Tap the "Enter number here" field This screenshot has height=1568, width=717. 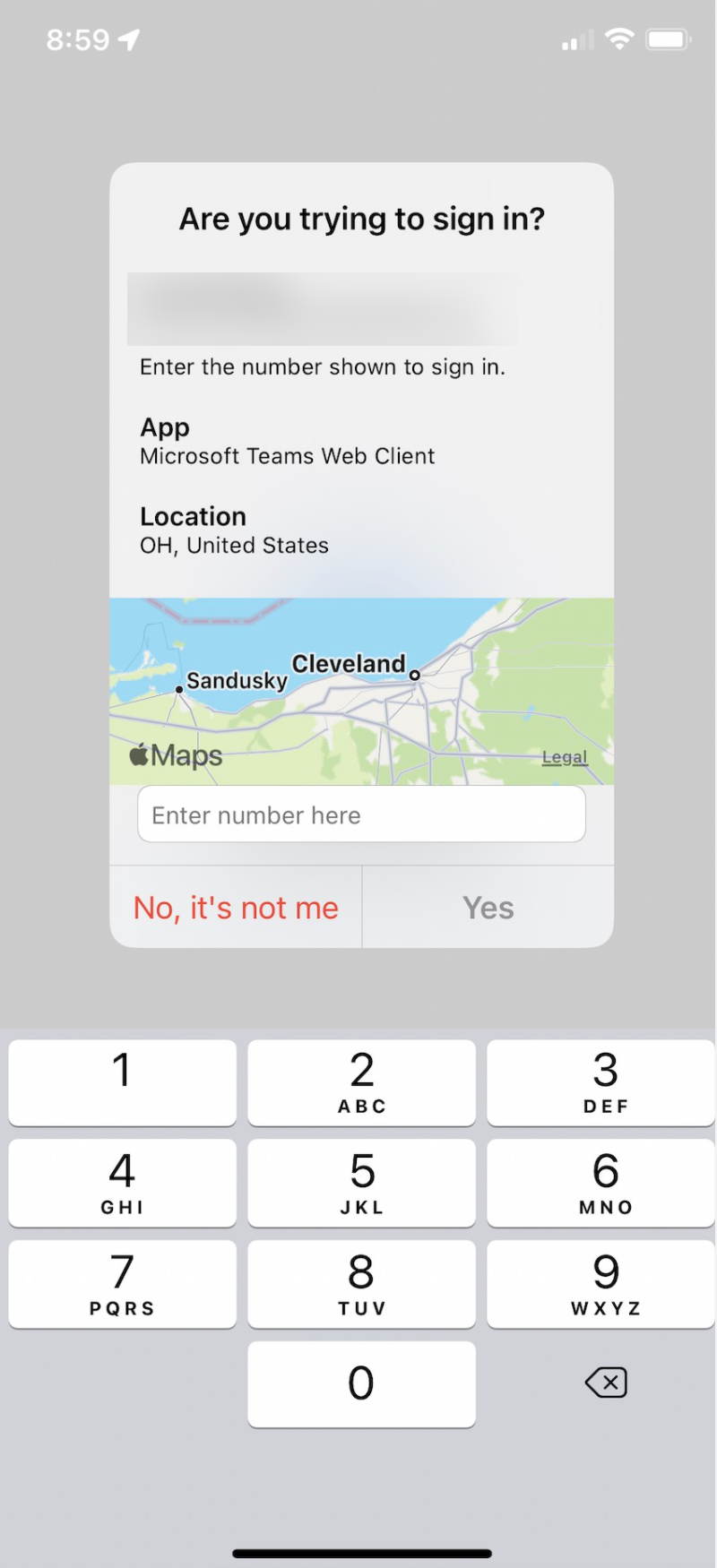361,814
